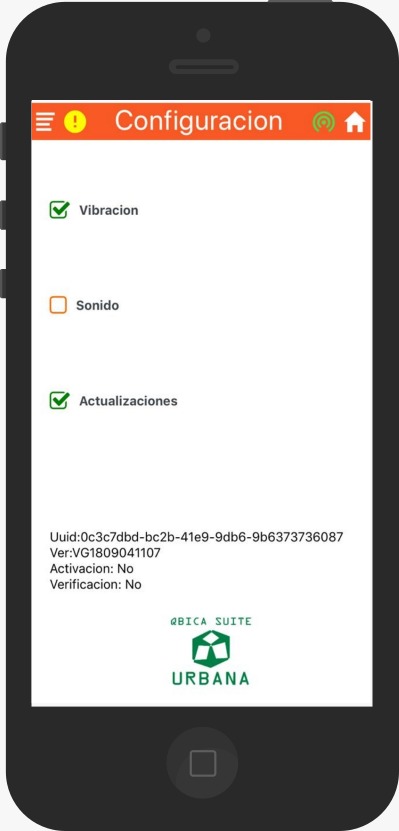
Task: Tap the yellow alert exclamation icon
Action: pyautogui.click(x=75, y=121)
